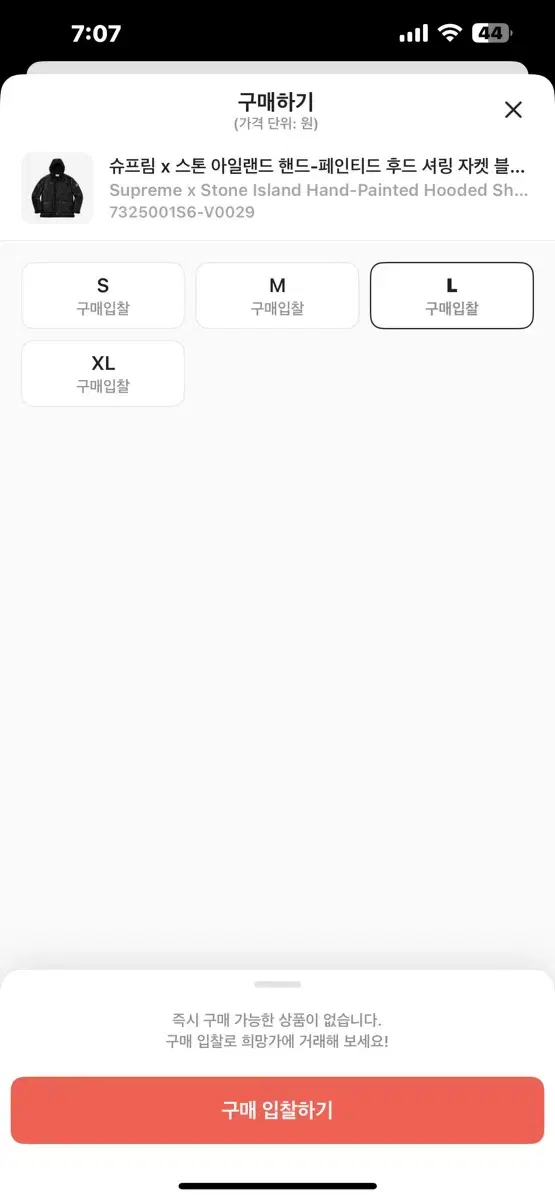Tap the bottom sheet drag handle
555x1200 pixels.
(x=277, y=985)
